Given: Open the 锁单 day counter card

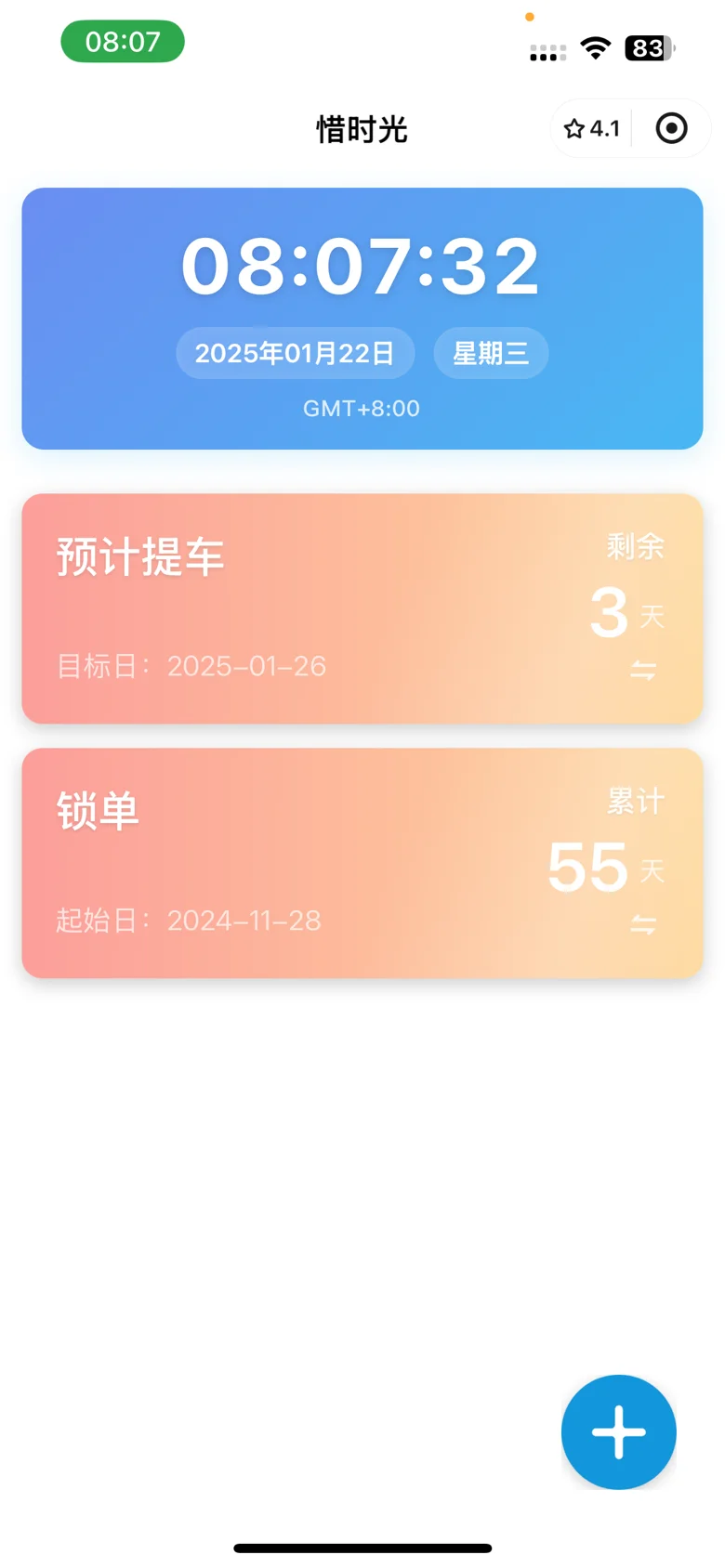Looking at the screenshot, I should click(362, 863).
